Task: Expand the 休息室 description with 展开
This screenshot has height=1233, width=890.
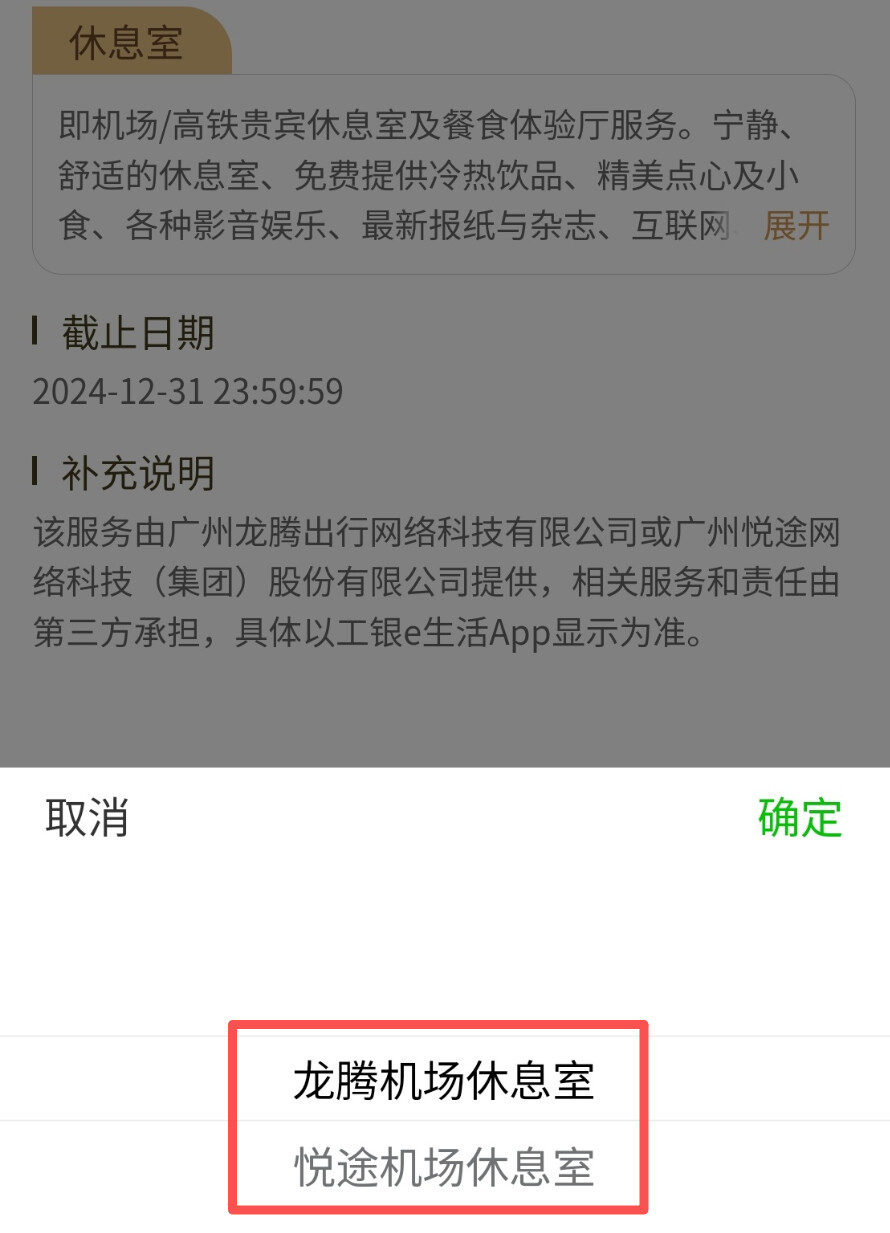Action: (x=796, y=226)
